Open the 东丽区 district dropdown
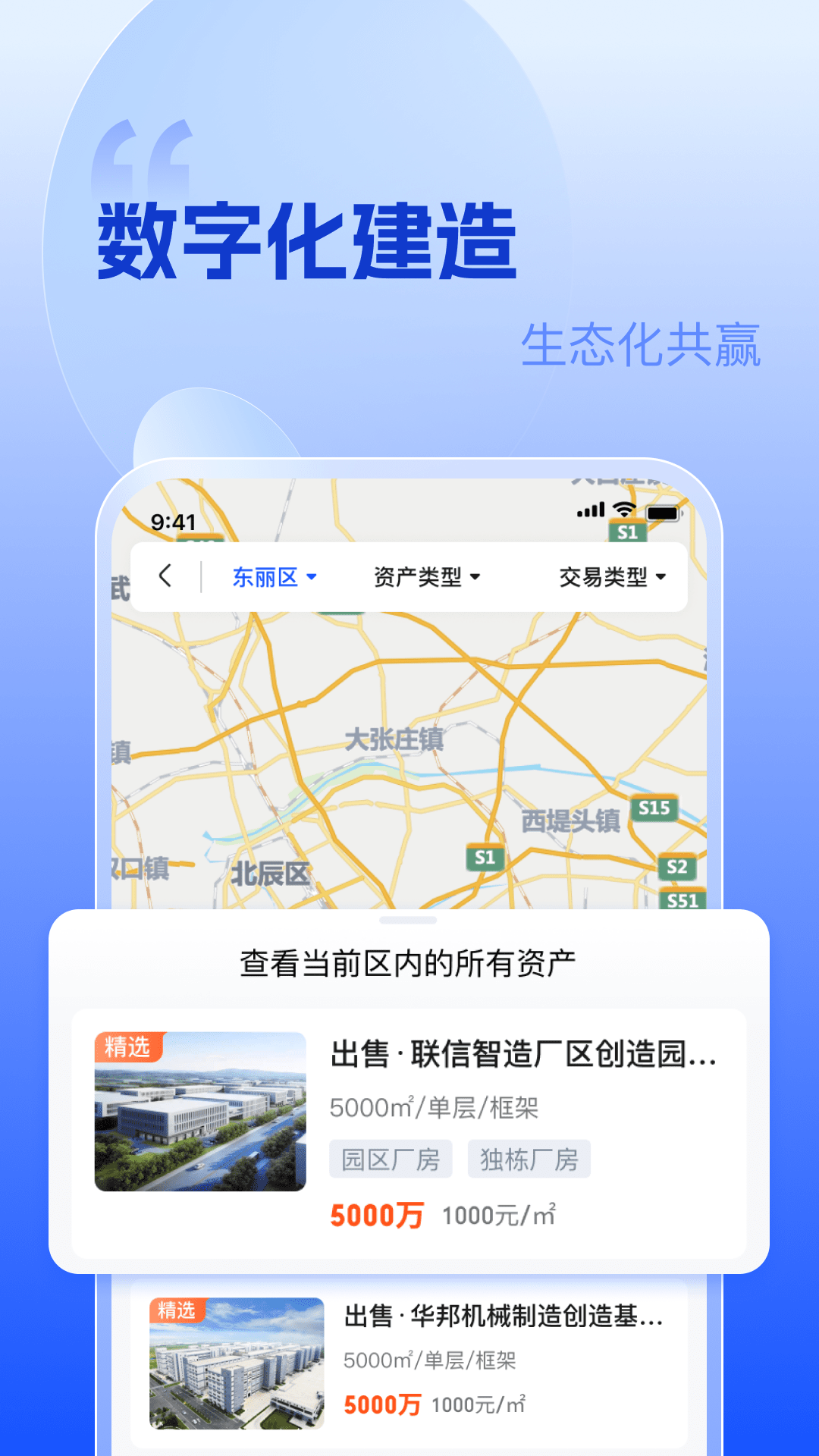Viewport: 819px width, 1456px height. [x=275, y=576]
